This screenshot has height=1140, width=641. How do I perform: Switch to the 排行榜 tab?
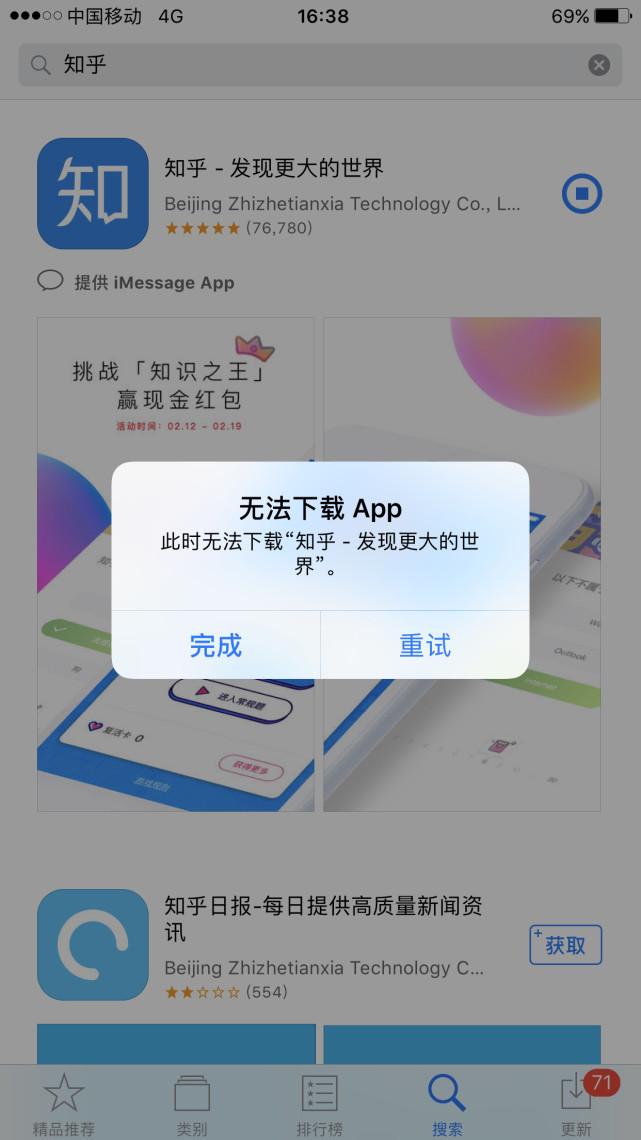click(x=320, y=1104)
